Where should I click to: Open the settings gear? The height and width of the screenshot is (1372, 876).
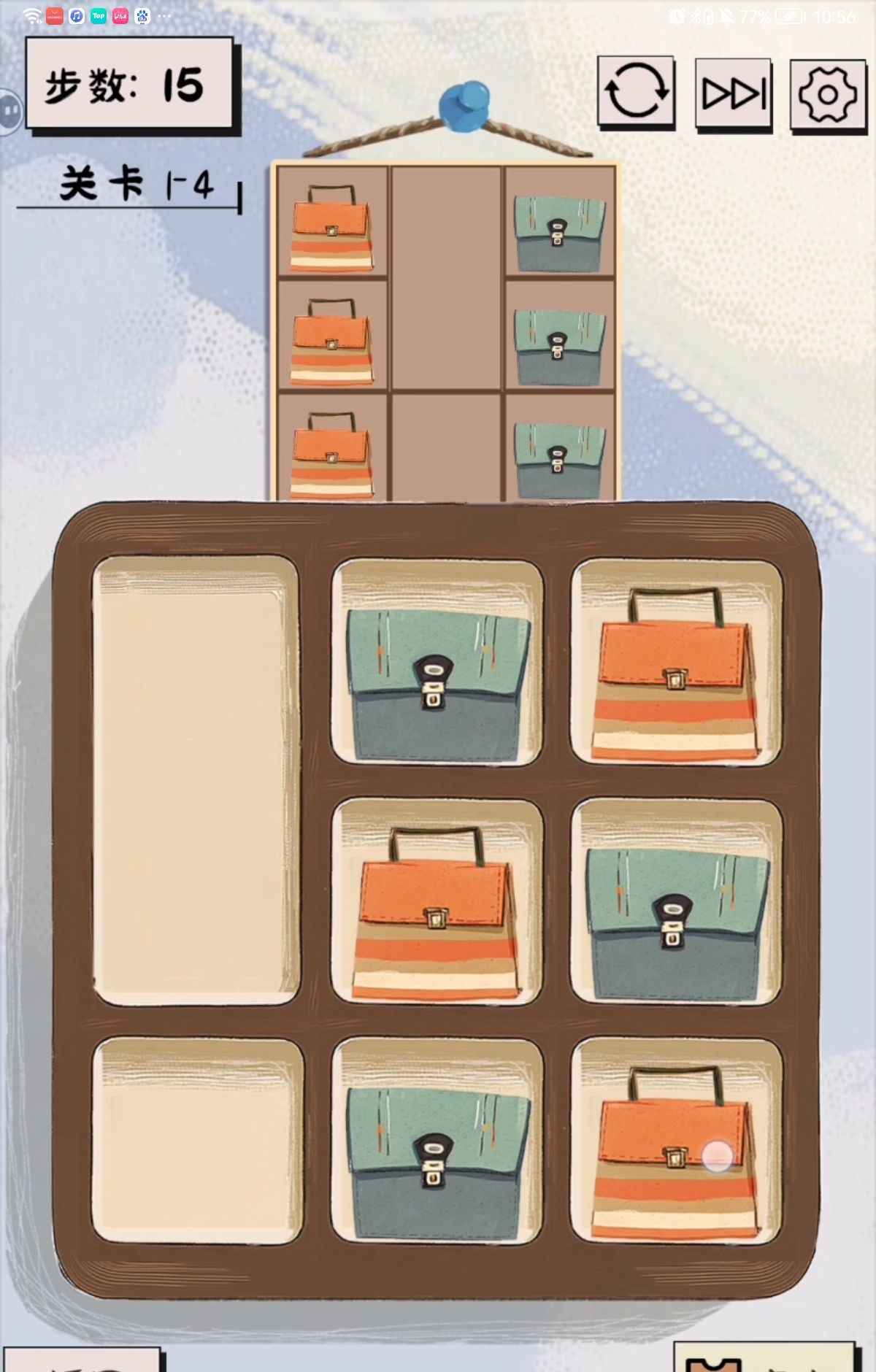[x=828, y=95]
